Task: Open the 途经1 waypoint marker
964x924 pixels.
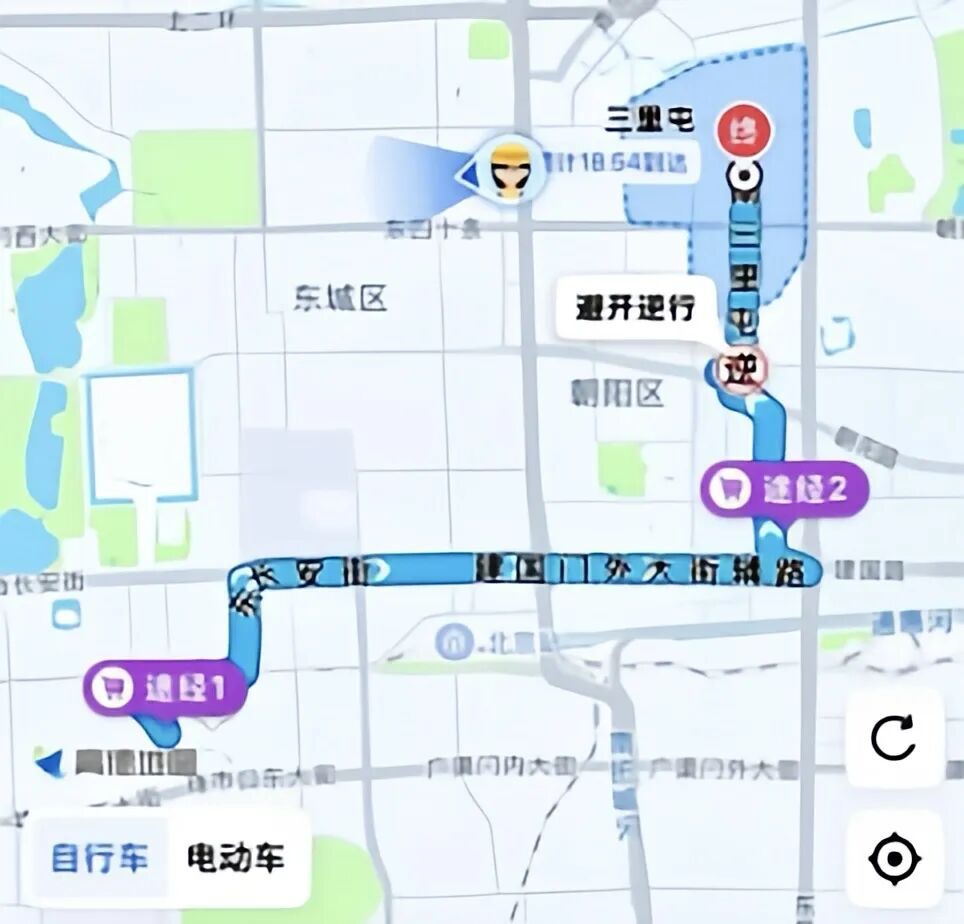Action: click(165, 688)
